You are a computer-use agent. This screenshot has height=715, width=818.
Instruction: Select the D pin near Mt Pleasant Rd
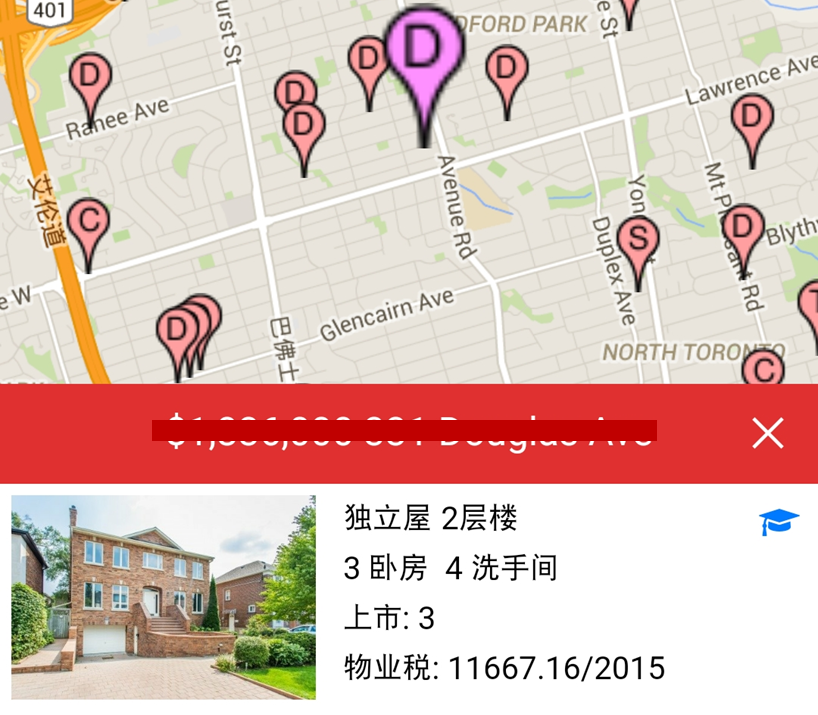click(x=743, y=228)
